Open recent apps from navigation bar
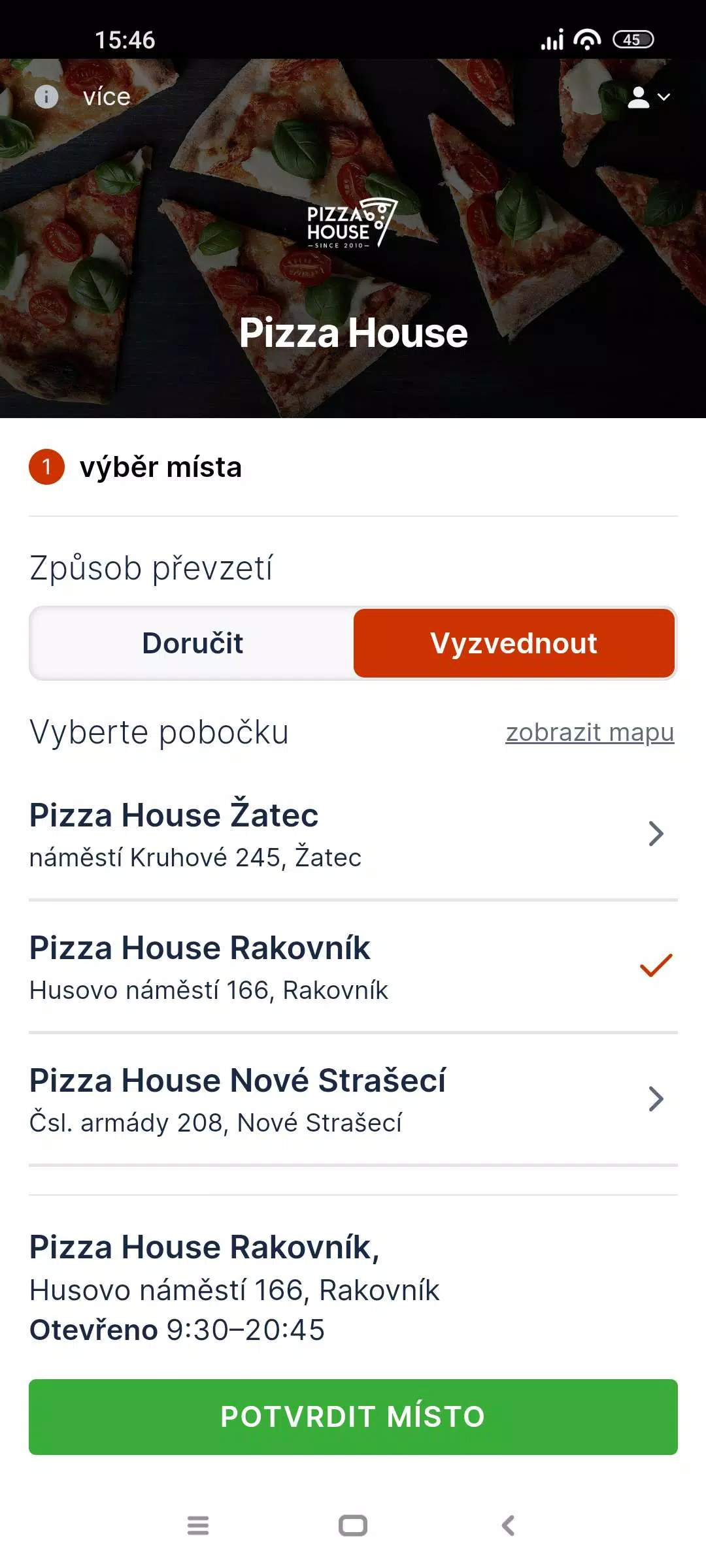The height and width of the screenshot is (1568, 706). [198, 1526]
